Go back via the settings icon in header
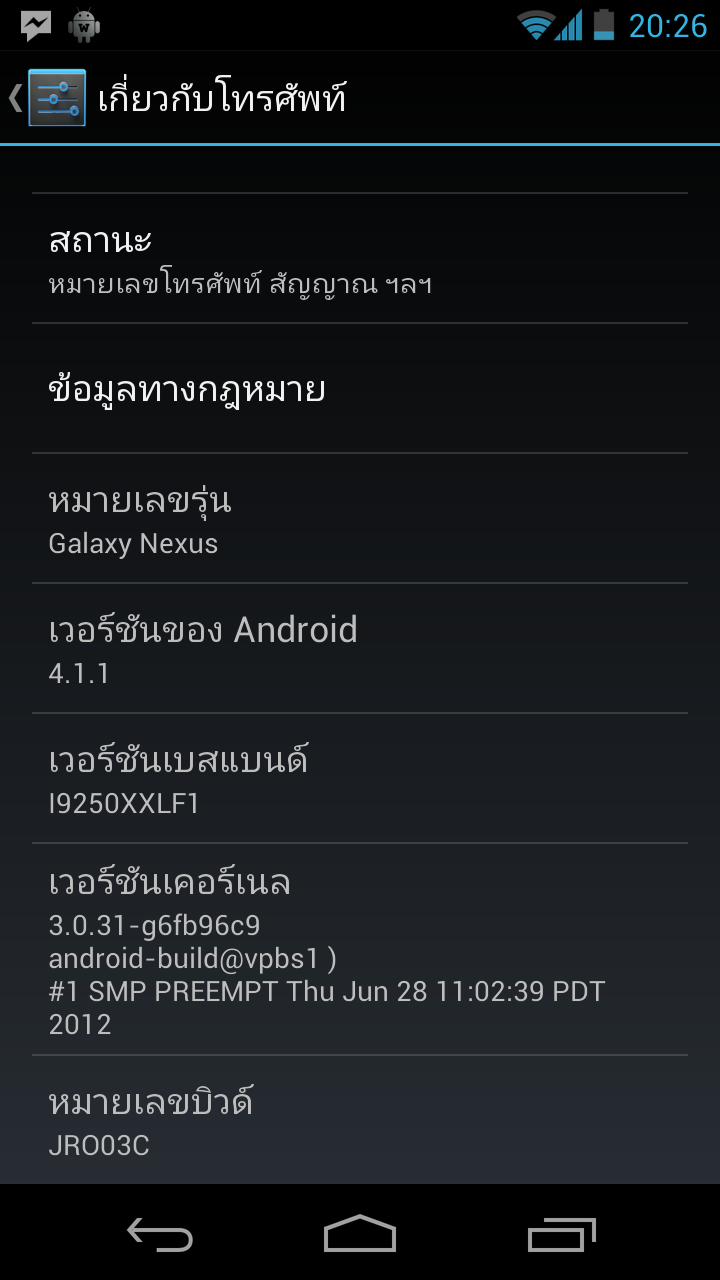Viewport: 720px width, 1280px height. coord(48,98)
